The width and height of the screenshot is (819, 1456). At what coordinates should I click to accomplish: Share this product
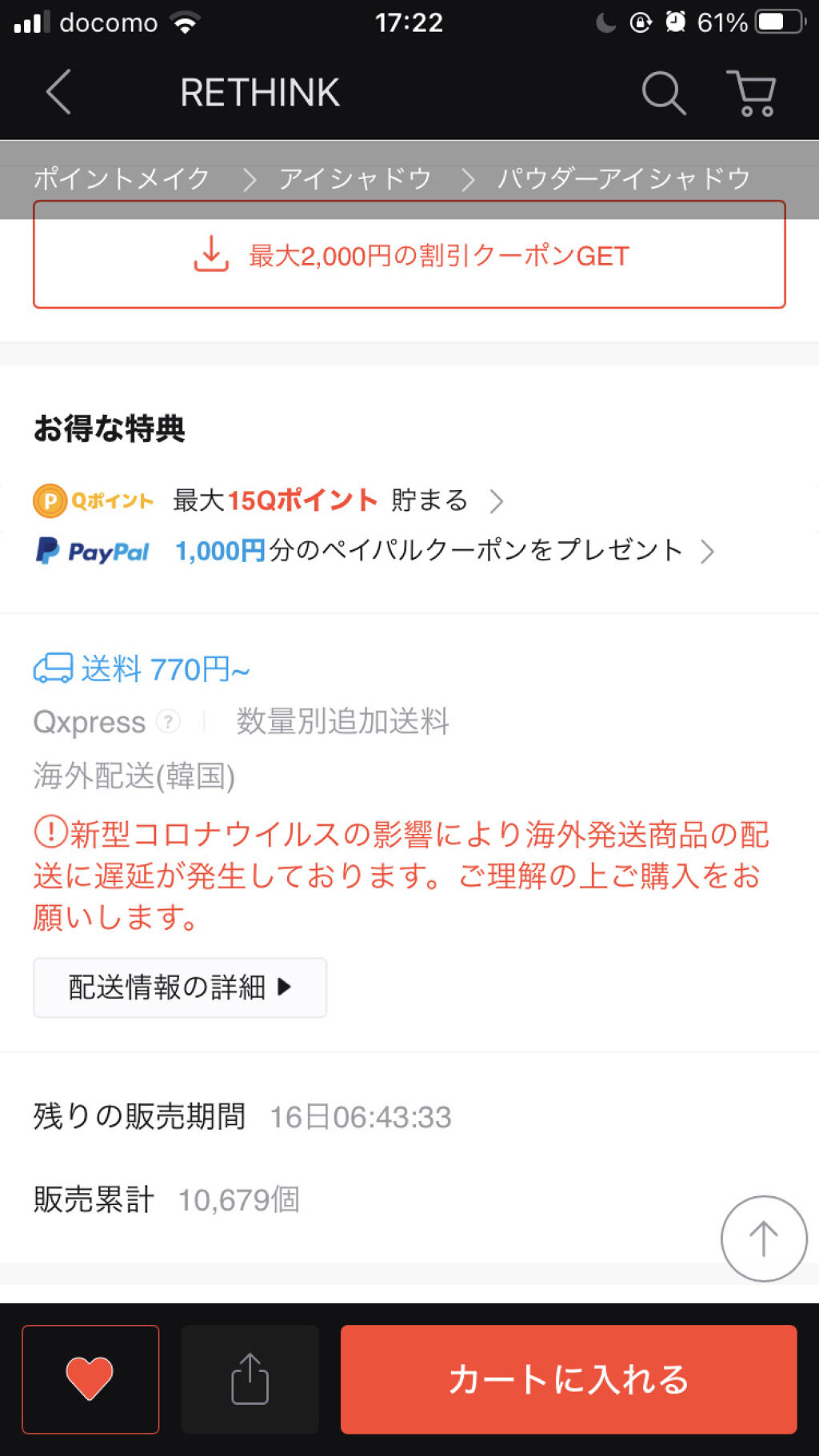250,1379
